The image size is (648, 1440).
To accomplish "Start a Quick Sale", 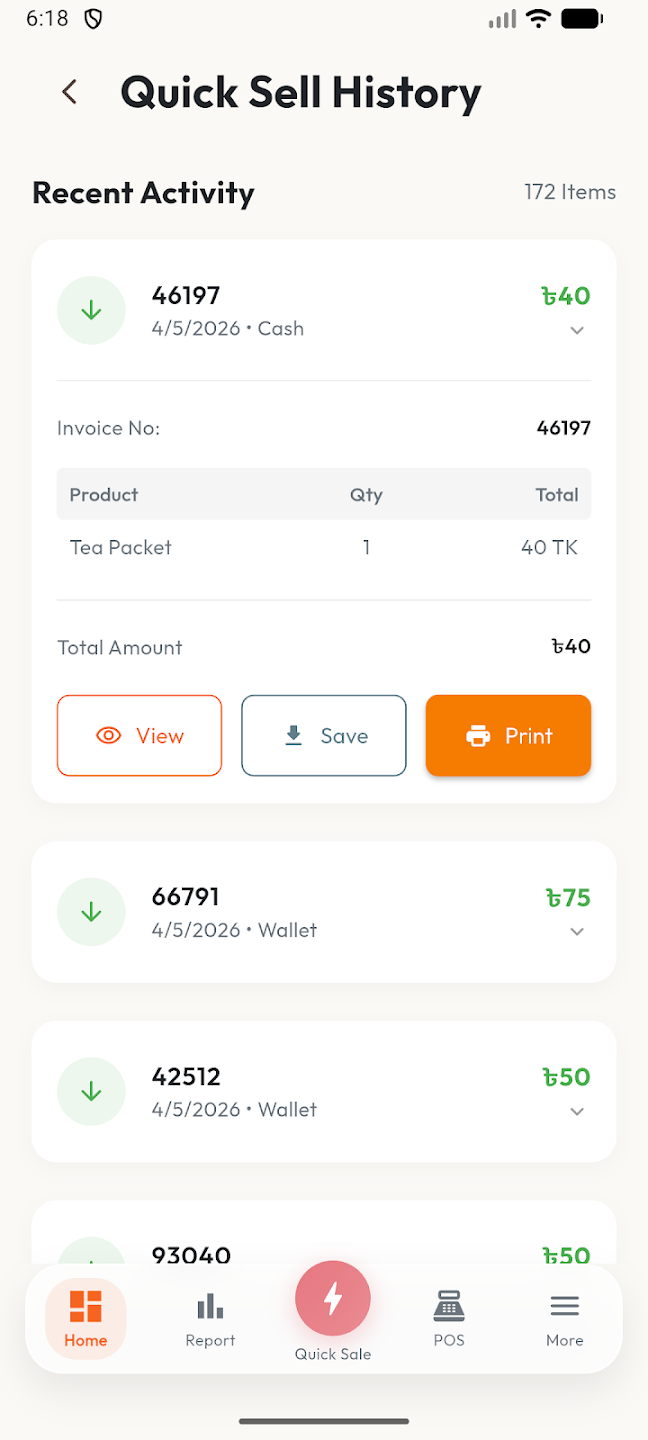I will click(333, 1312).
